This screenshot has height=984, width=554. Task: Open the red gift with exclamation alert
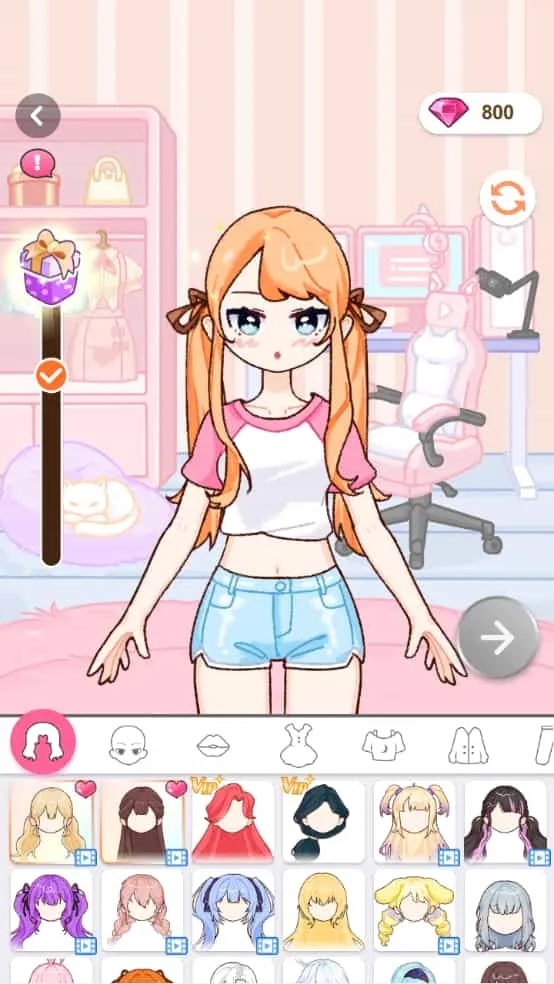(35, 179)
